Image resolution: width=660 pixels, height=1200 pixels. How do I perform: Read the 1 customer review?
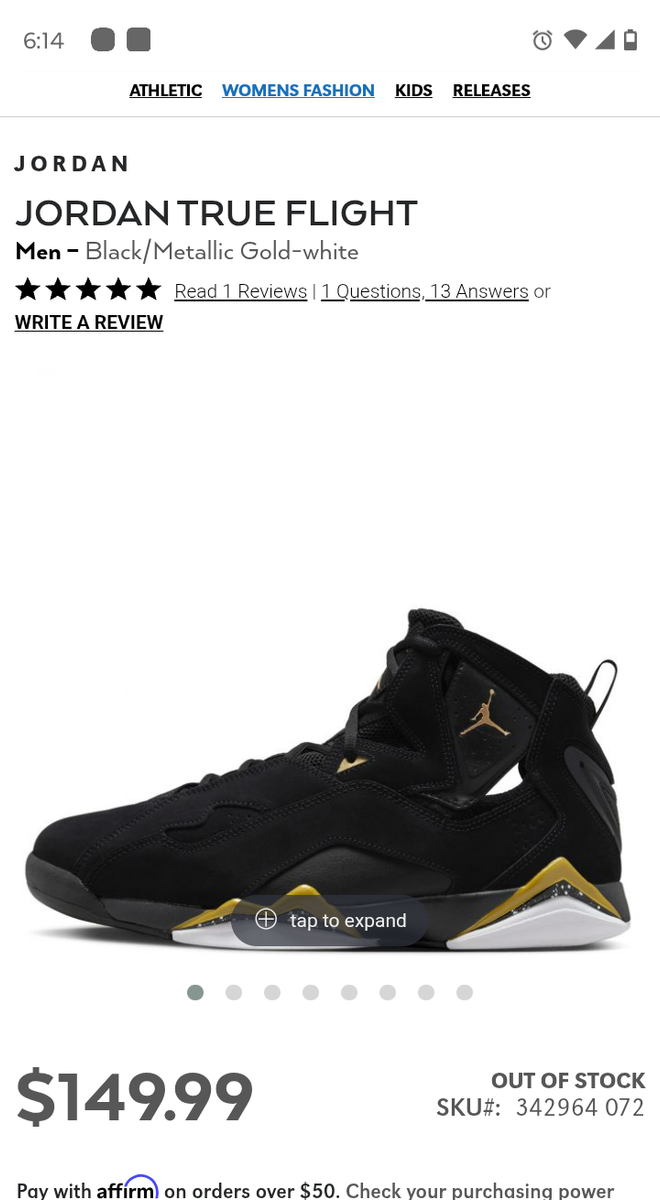coord(240,291)
